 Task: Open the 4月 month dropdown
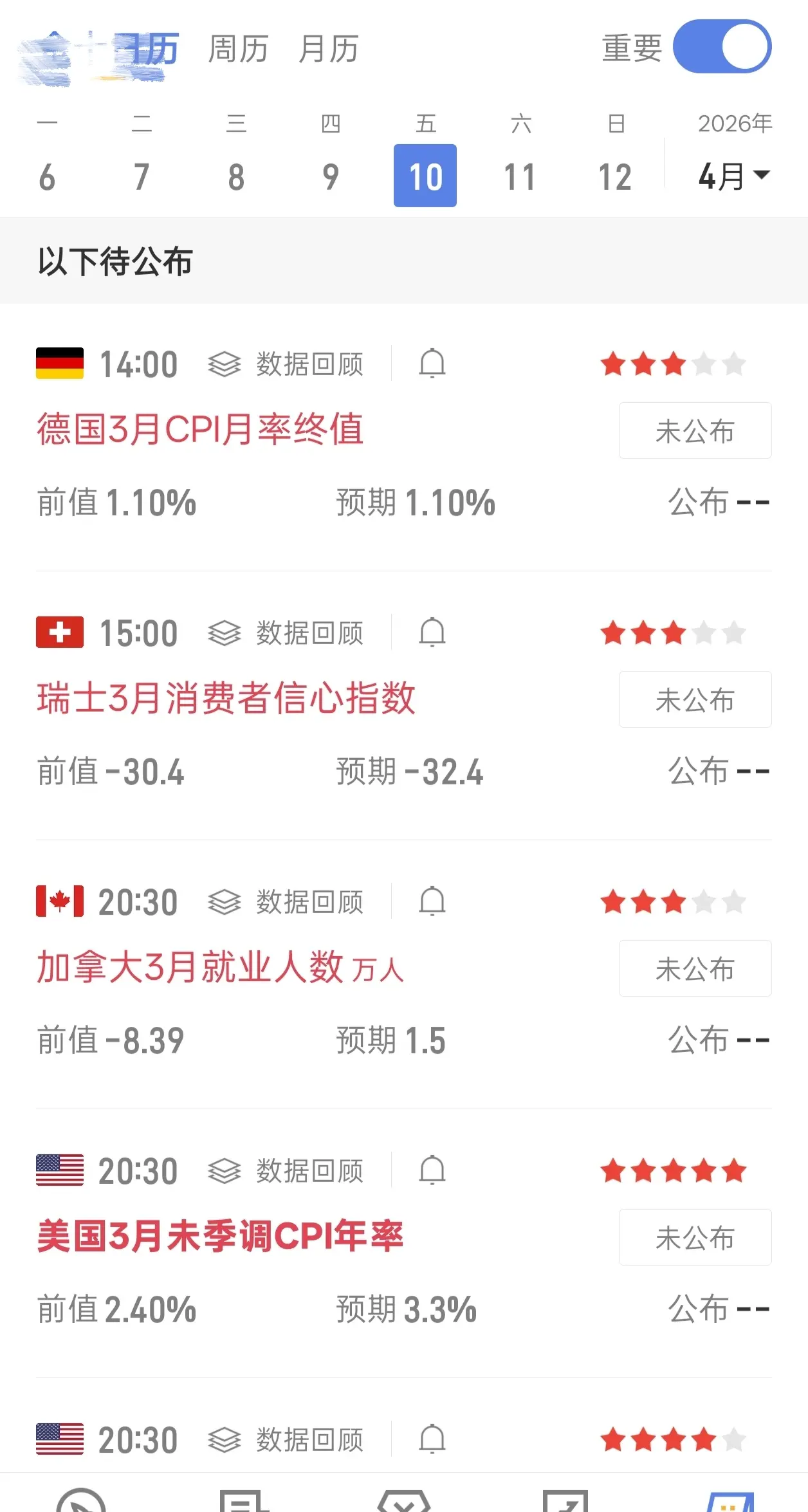coord(734,176)
